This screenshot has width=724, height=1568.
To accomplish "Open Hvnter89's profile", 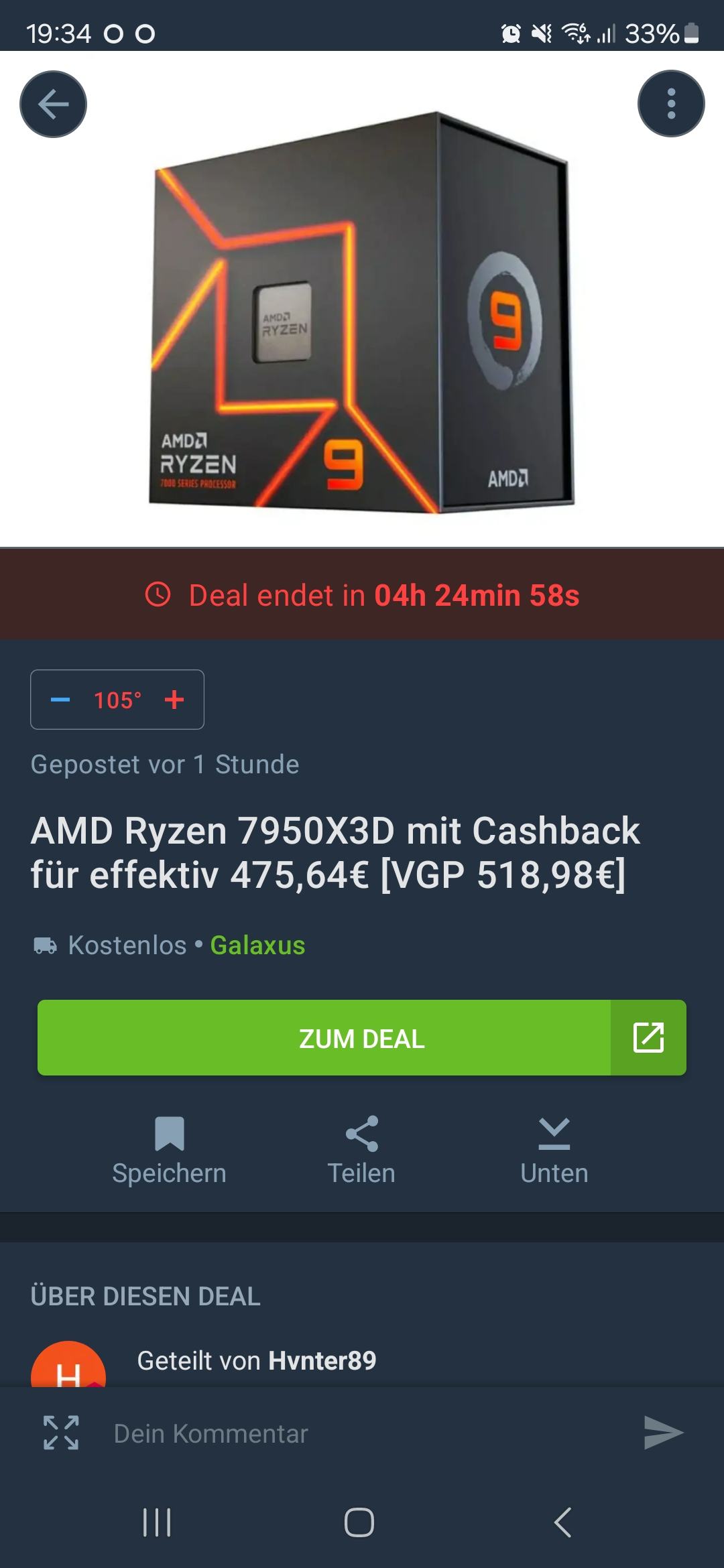I will point(322,1360).
